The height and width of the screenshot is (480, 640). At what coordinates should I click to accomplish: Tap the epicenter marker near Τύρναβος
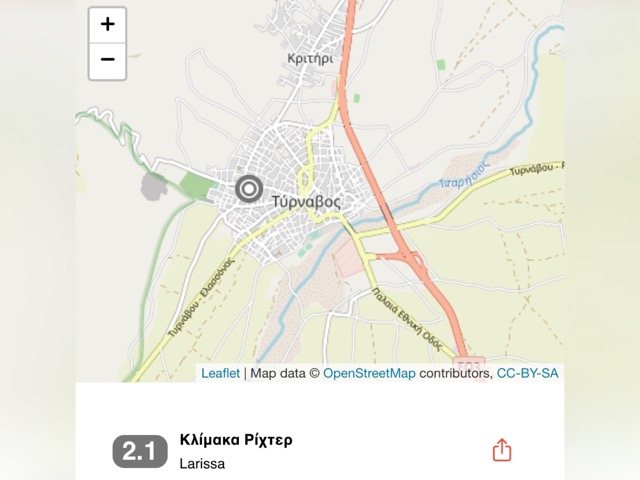[248, 188]
